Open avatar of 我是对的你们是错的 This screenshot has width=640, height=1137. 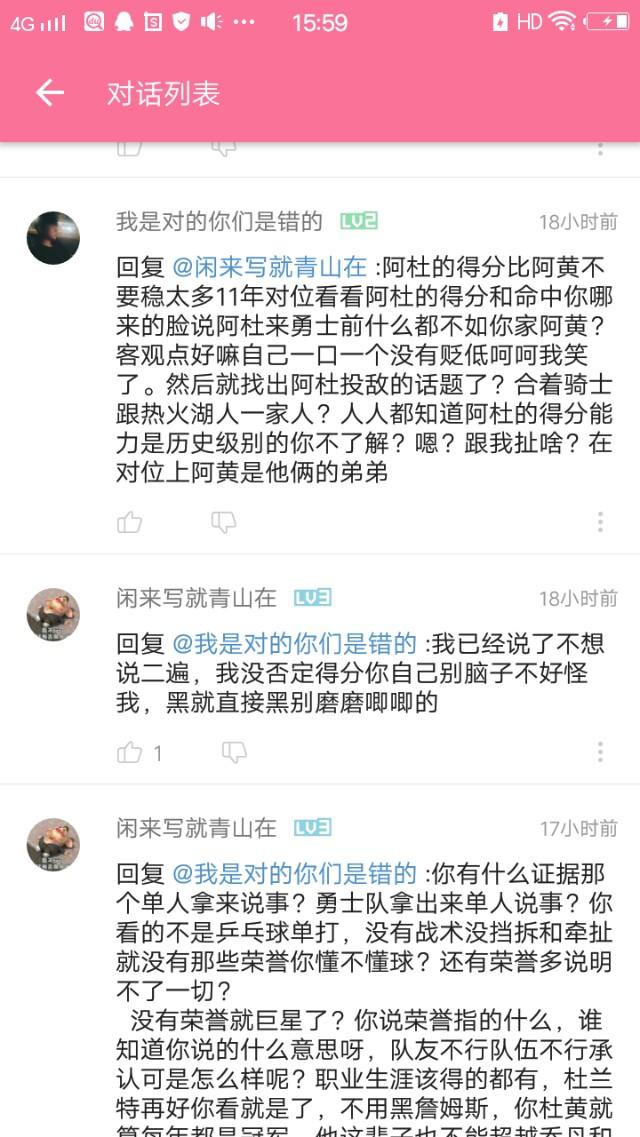(53, 238)
